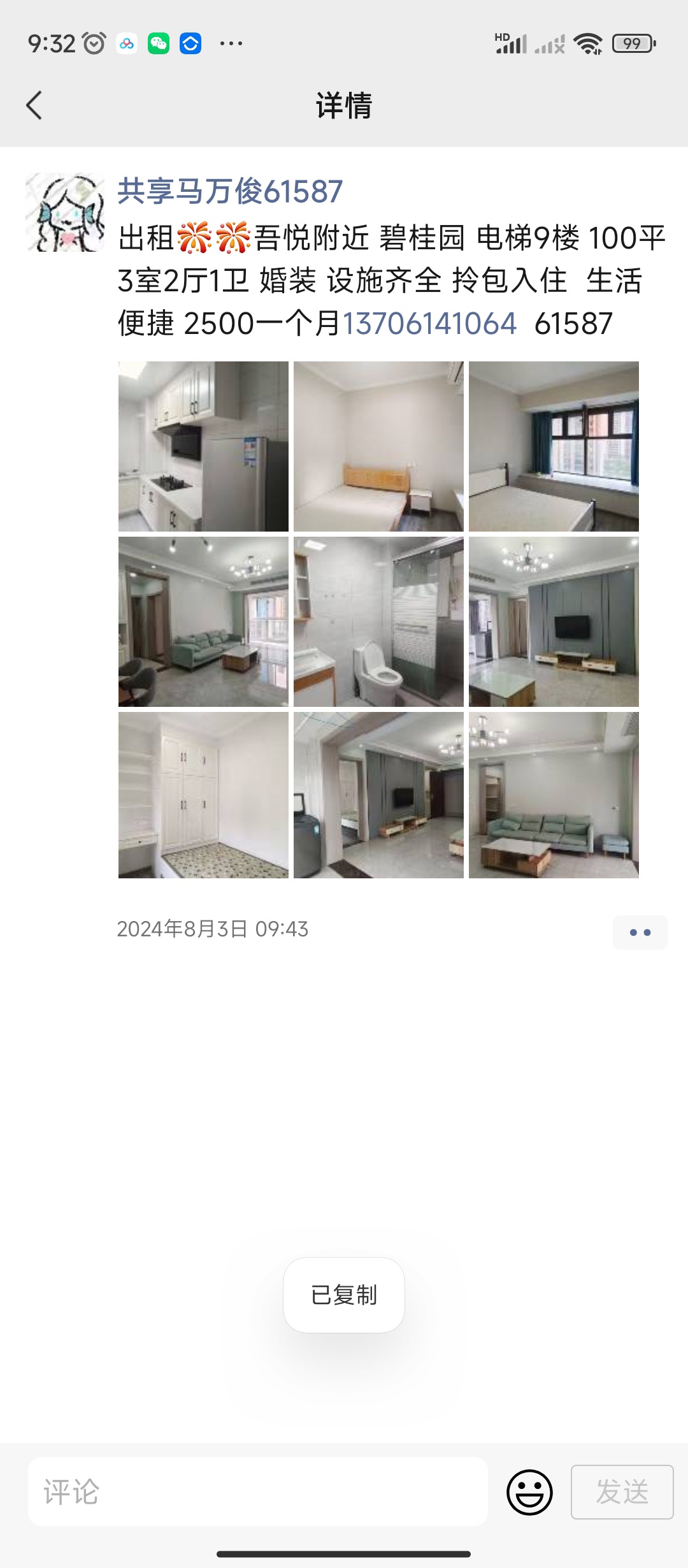The width and height of the screenshot is (688, 1568).
Task: View the kitchen photo with the fridge
Action: pos(203,446)
